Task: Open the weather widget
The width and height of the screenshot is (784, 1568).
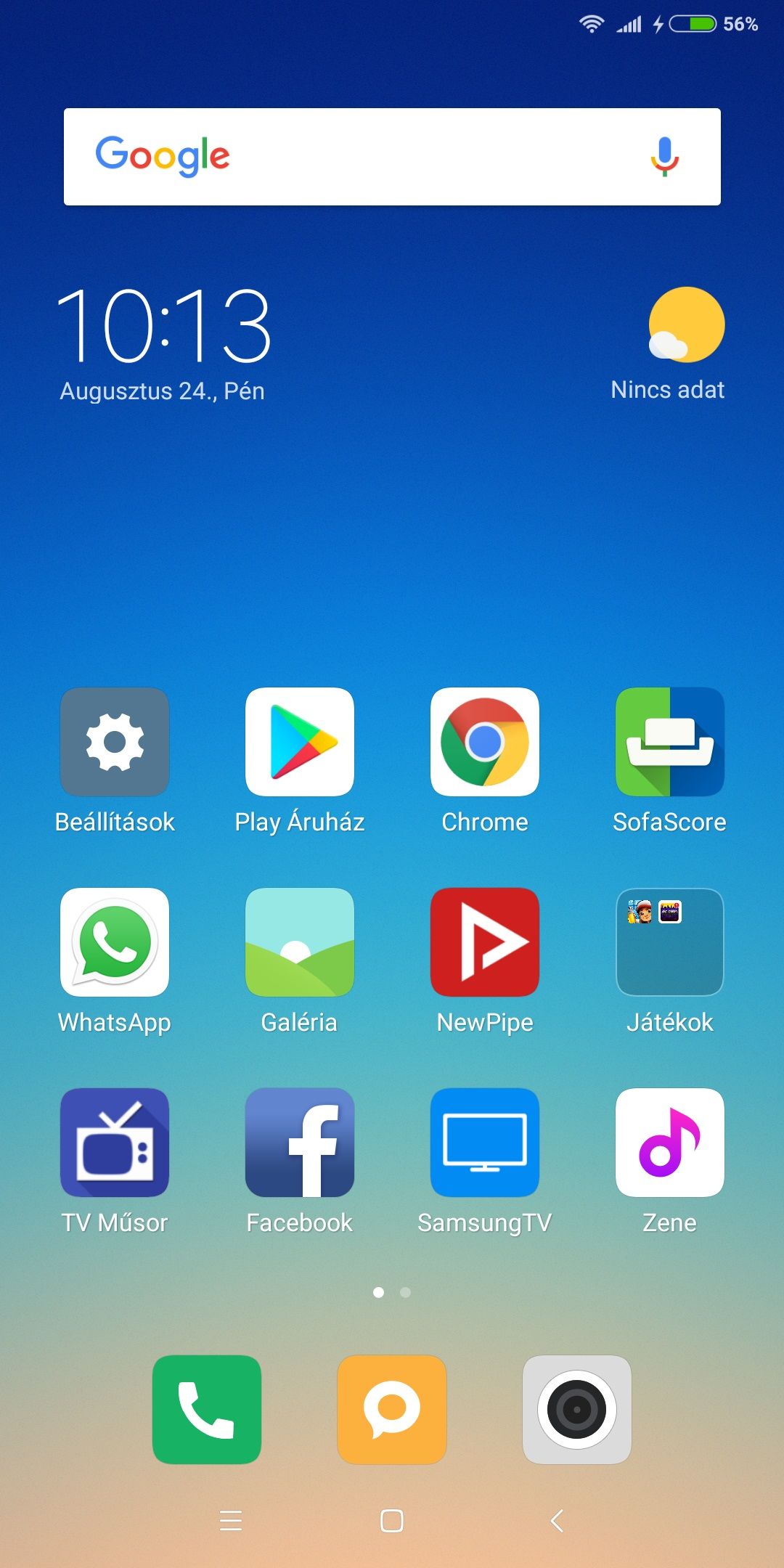Action: (x=685, y=325)
